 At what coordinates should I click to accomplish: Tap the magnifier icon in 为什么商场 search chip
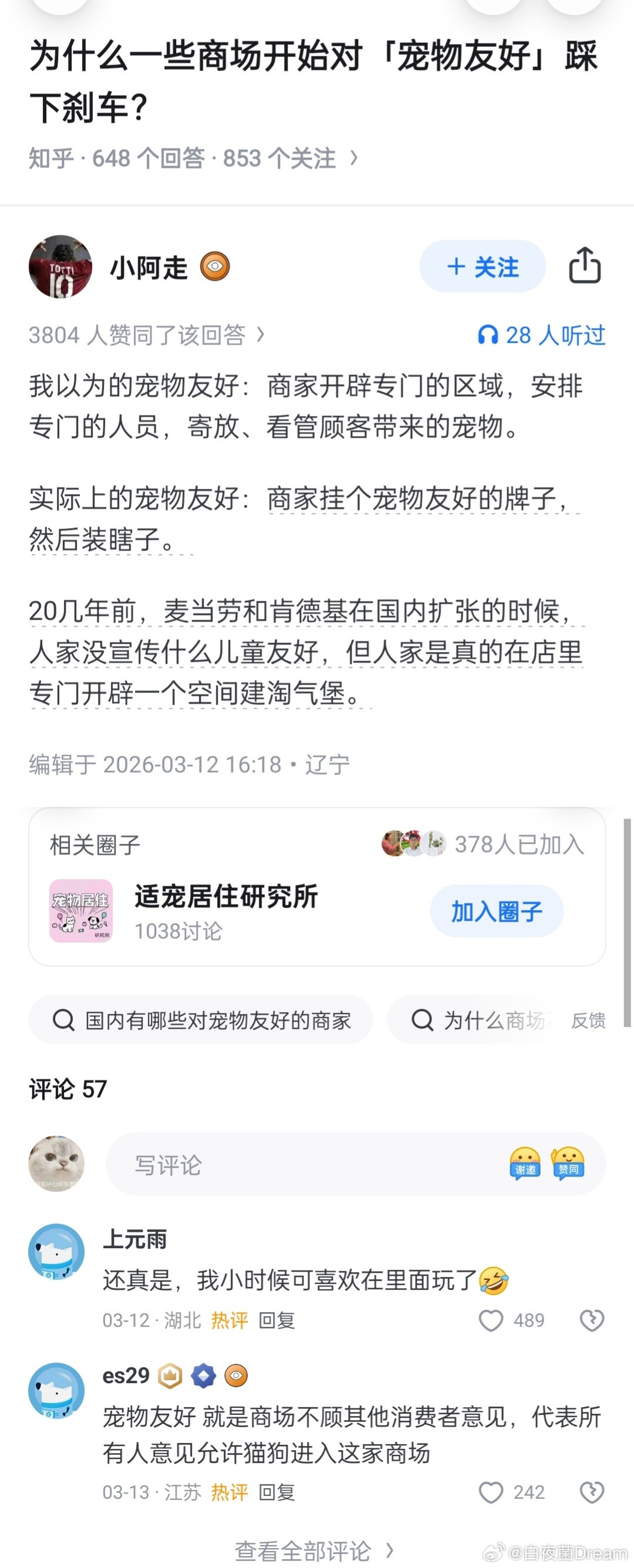[421, 1020]
